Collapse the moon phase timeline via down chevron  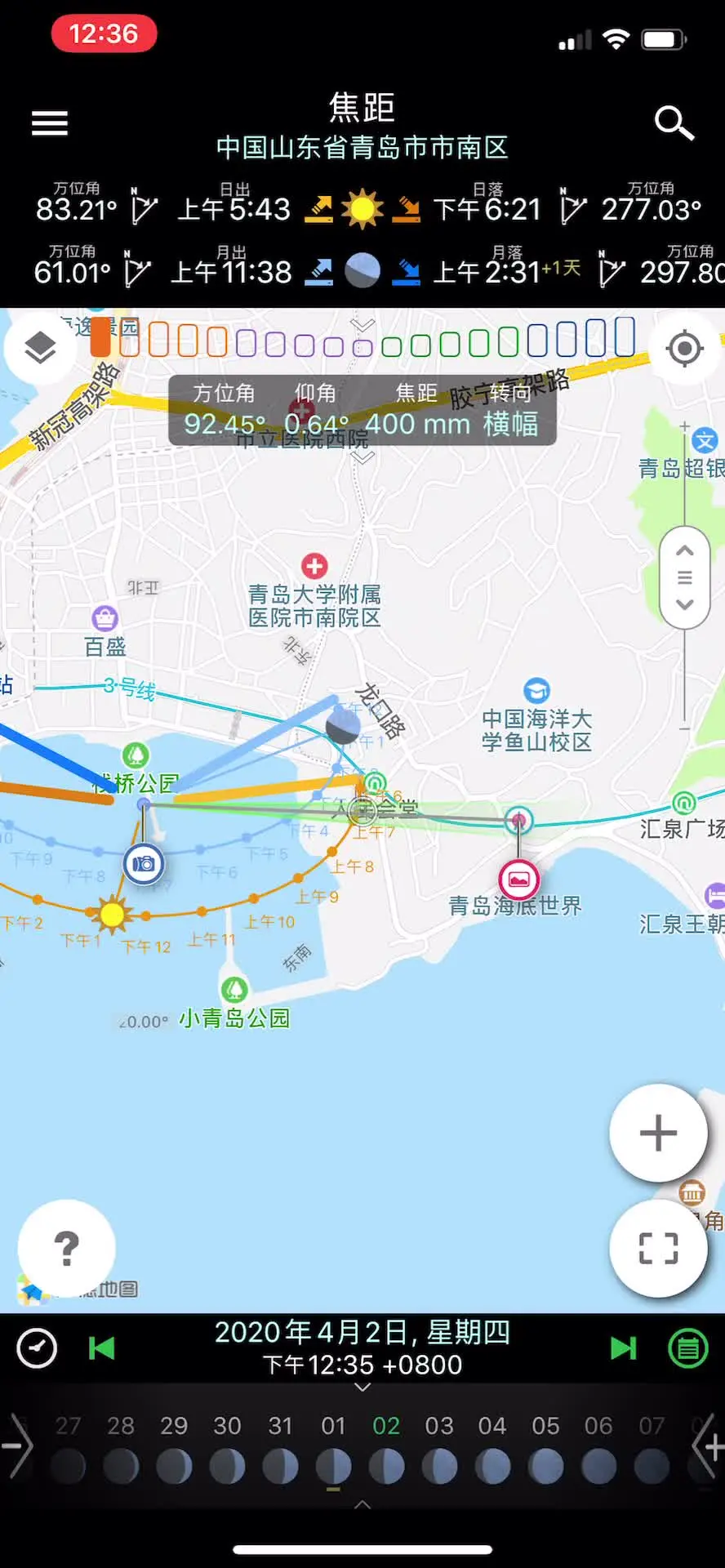coord(362,1387)
